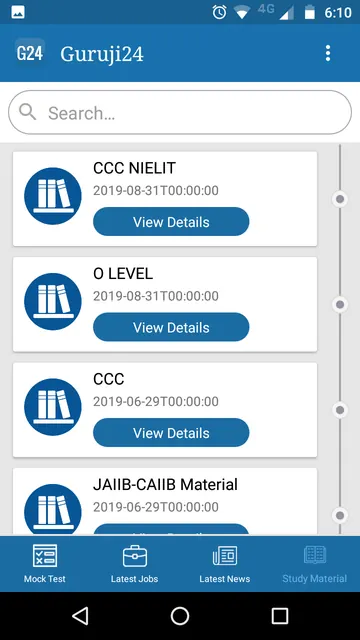Tap the system back button
Screen dimensions: 360x640
[x=80, y=616]
